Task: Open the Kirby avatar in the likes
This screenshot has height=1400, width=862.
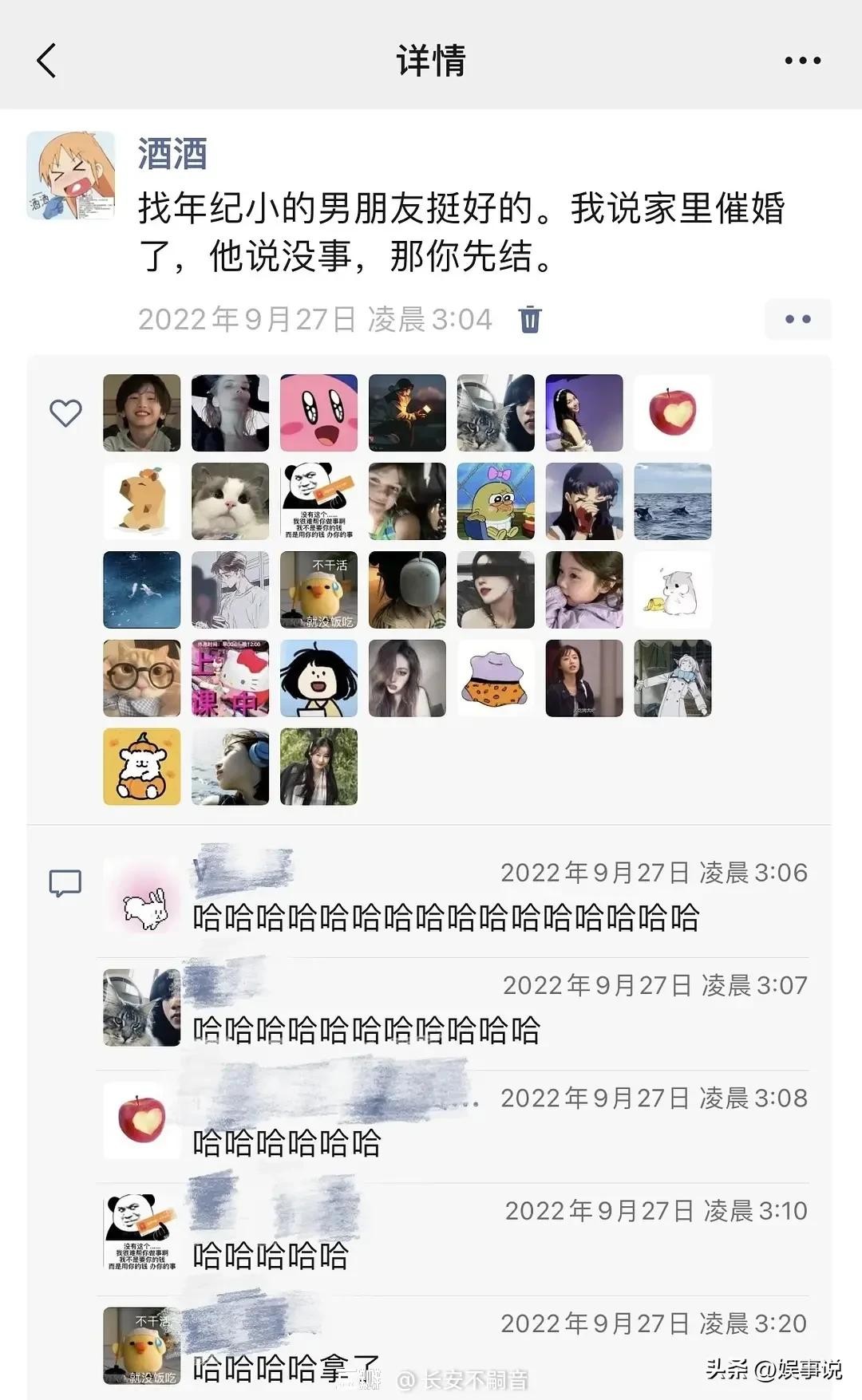Action: tap(318, 413)
